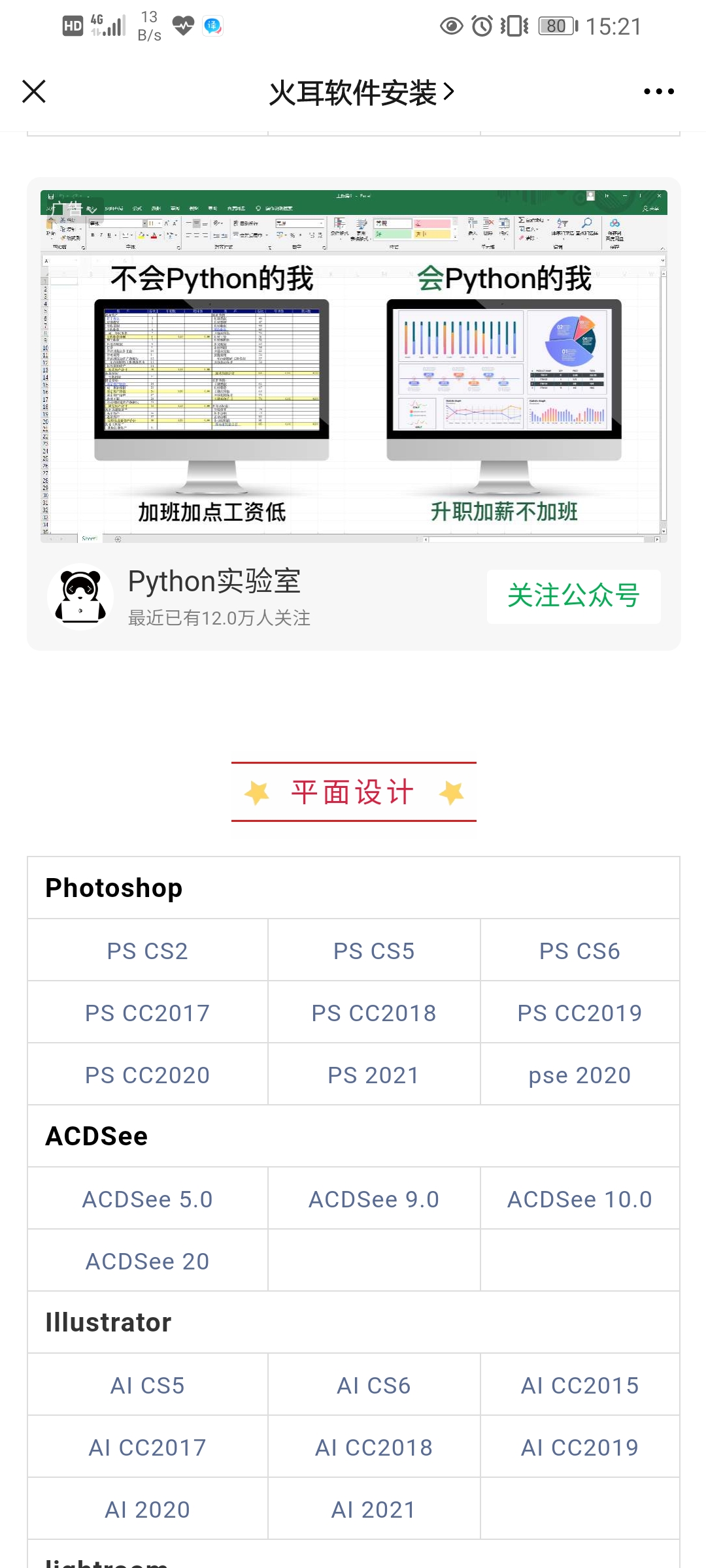706x1568 pixels.
Task: Open the AI CS6 link
Action: (374, 1385)
